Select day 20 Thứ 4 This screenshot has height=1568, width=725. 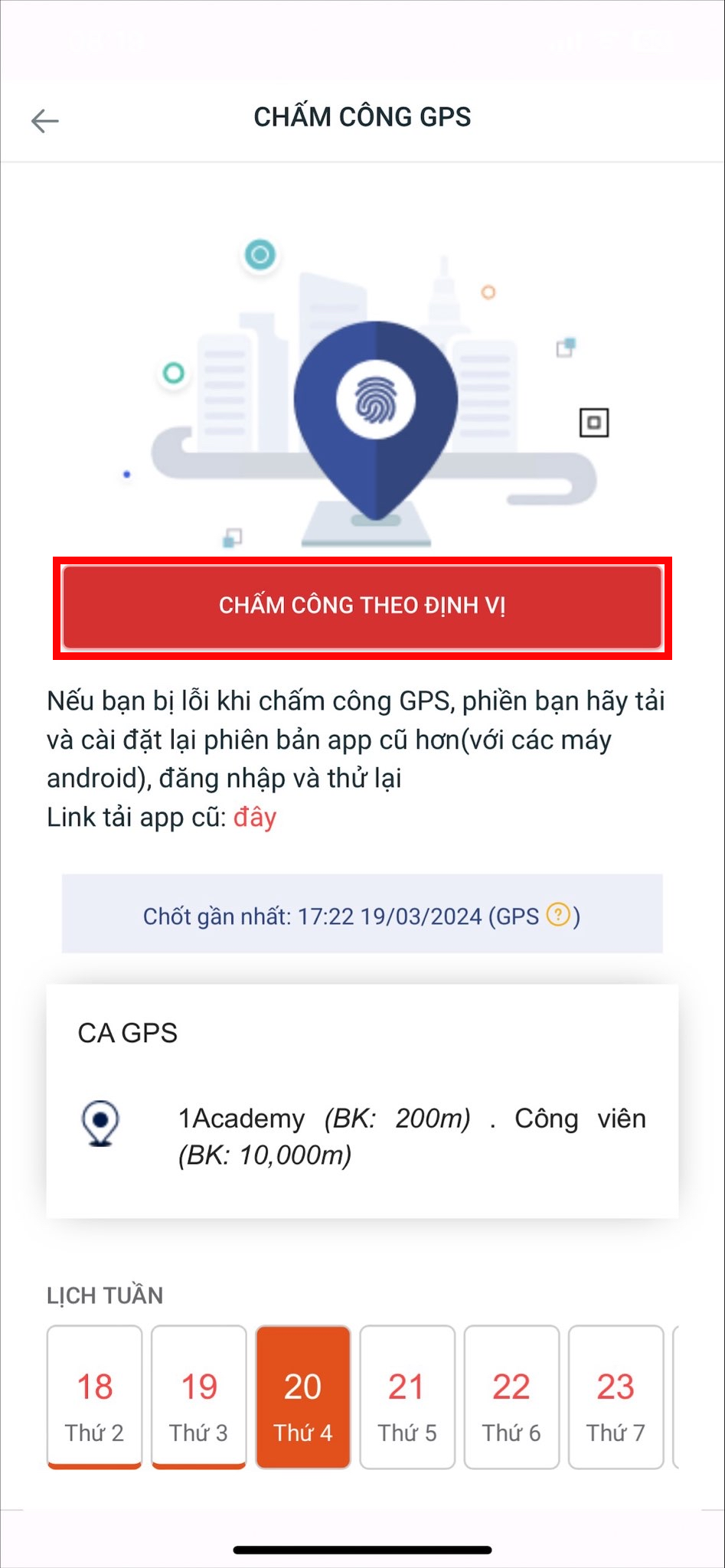point(303,1397)
